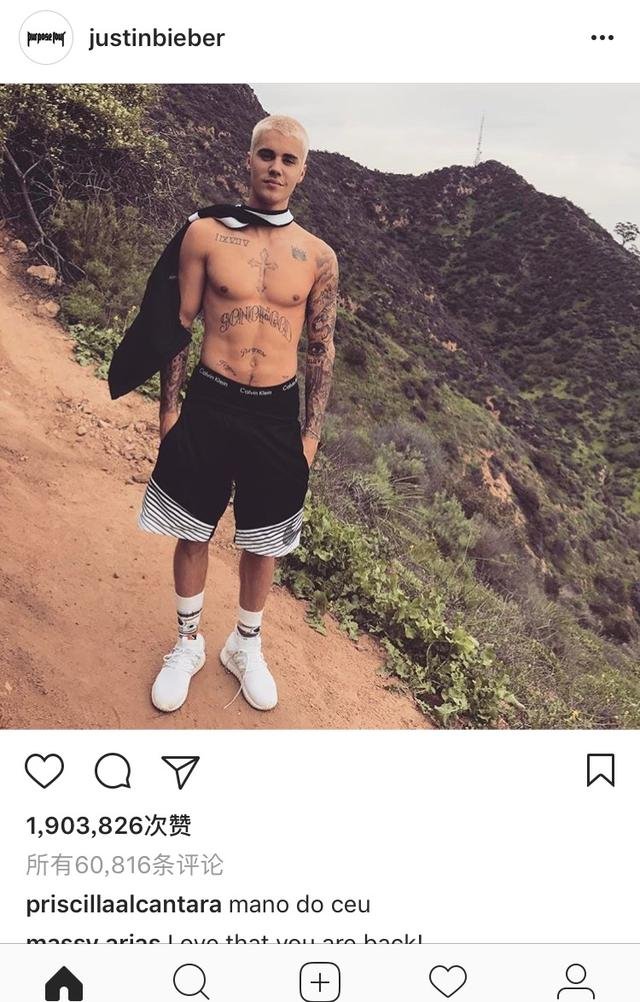View the 1,903,826 likes list
The height and width of the screenshot is (1002, 640).
tap(108, 826)
